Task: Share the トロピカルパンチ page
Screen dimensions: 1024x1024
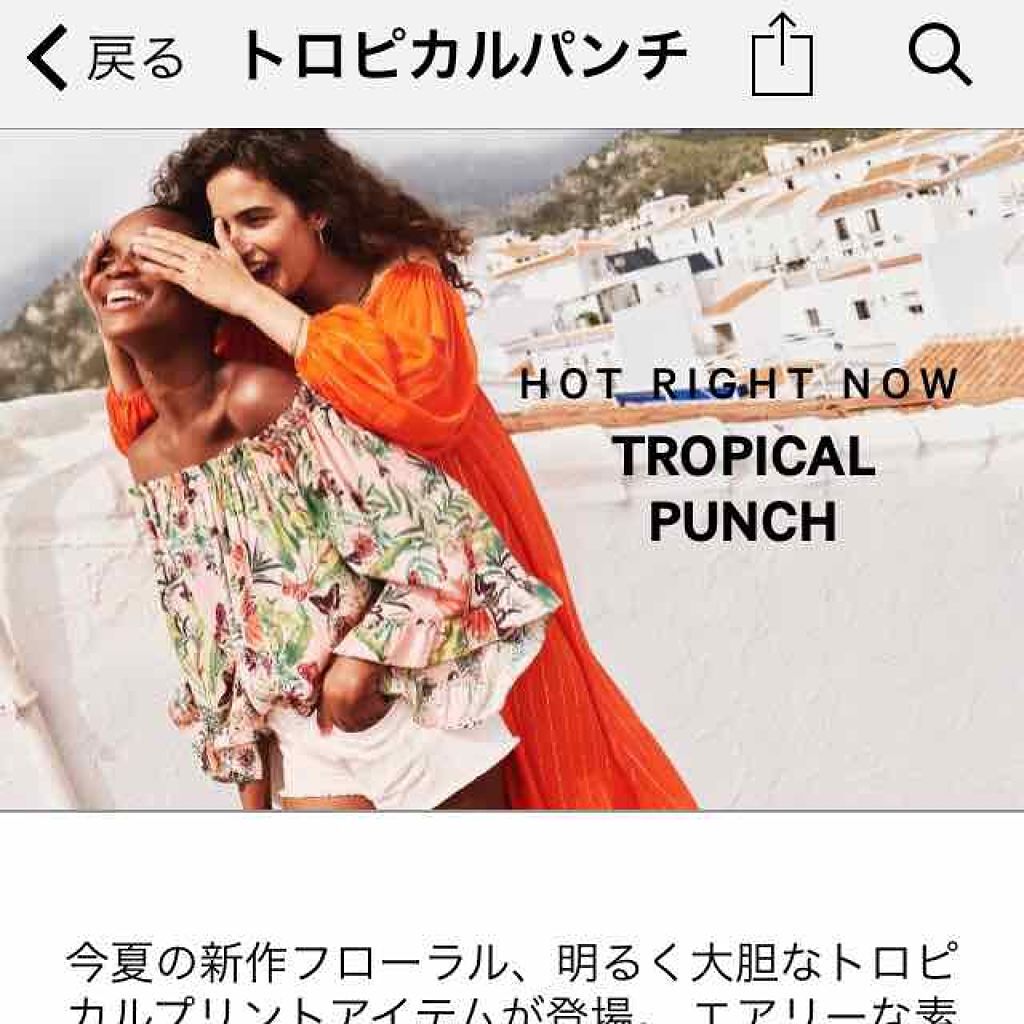Action: 781,58
